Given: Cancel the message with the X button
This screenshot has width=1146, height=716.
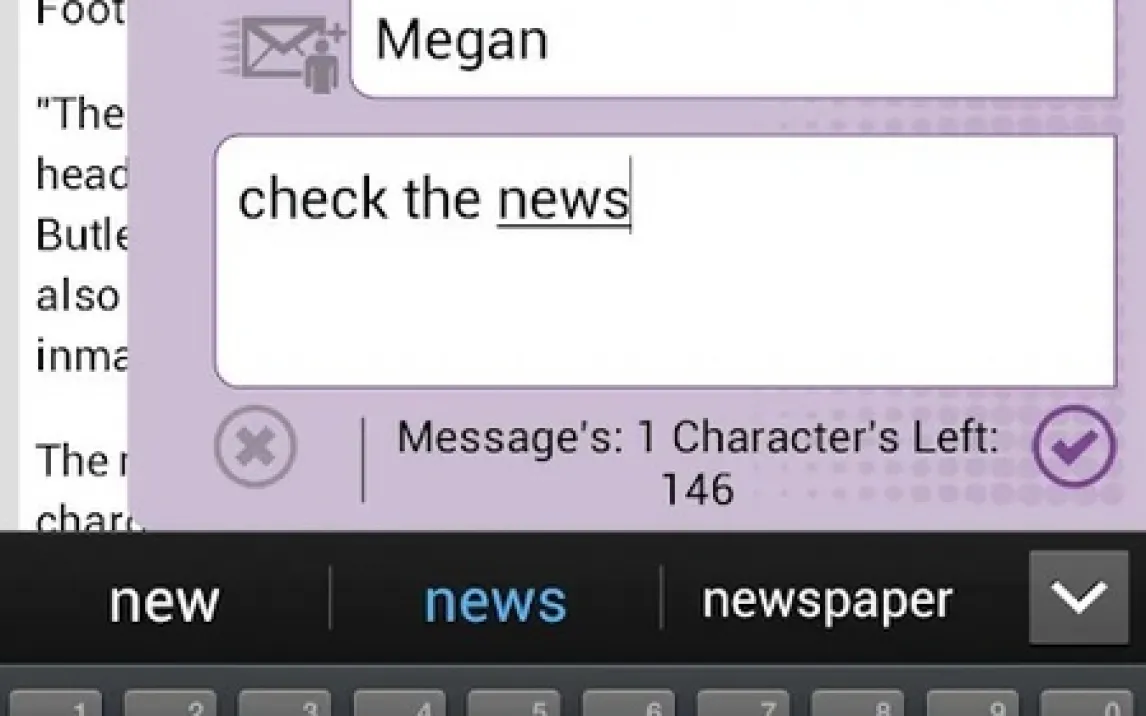Looking at the screenshot, I should (255, 447).
